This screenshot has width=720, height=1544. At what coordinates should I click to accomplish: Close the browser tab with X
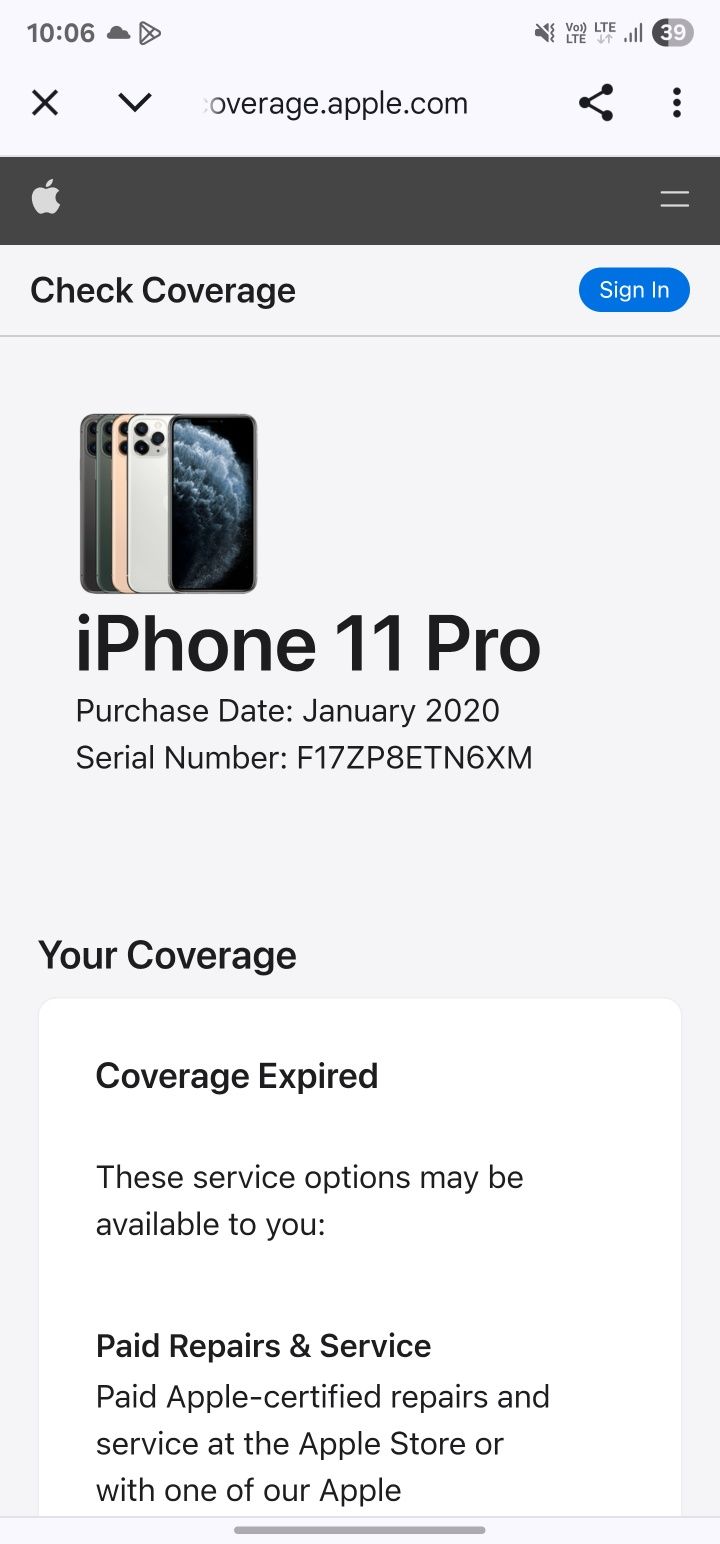pyautogui.click(x=45, y=103)
